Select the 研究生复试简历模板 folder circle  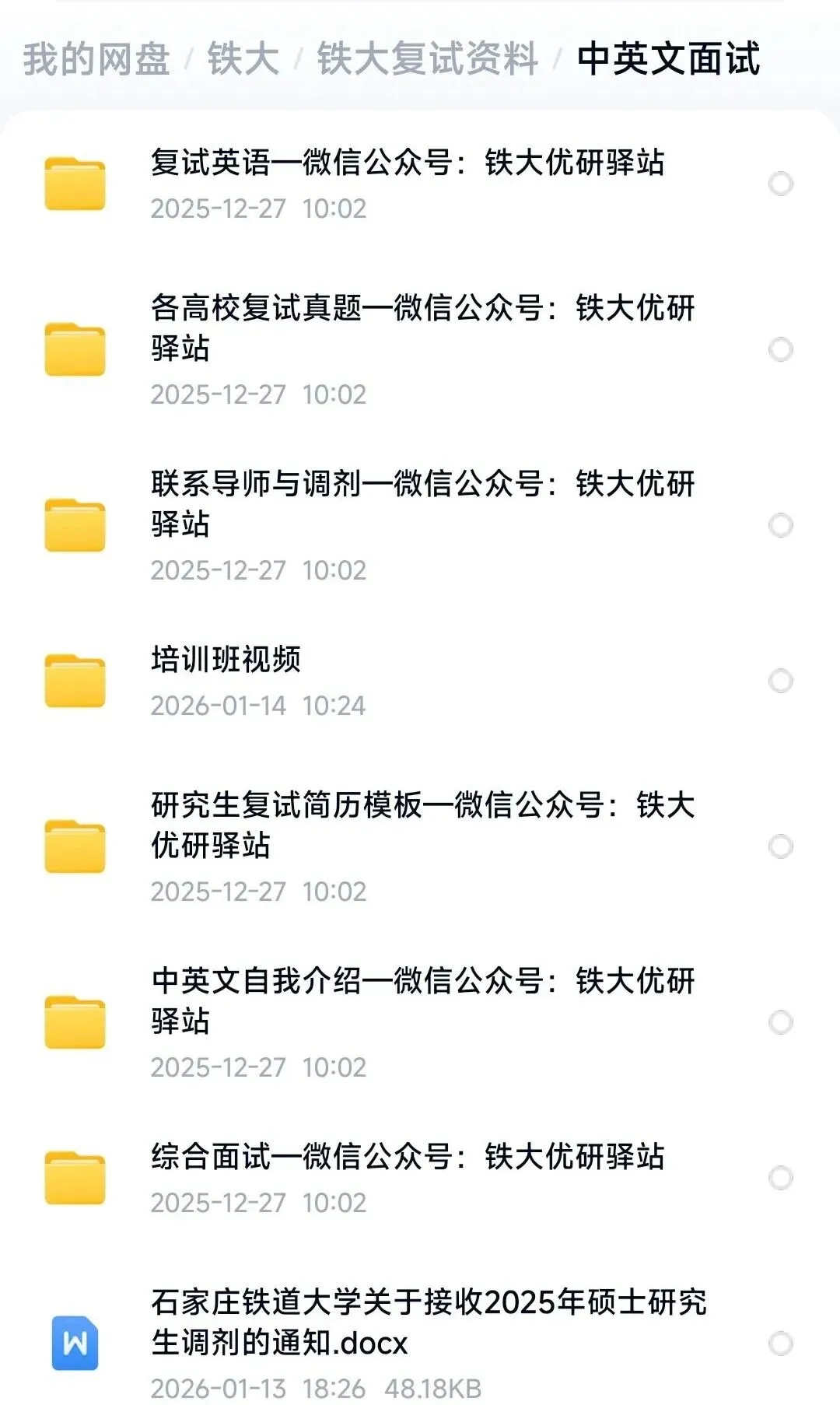point(780,846)
